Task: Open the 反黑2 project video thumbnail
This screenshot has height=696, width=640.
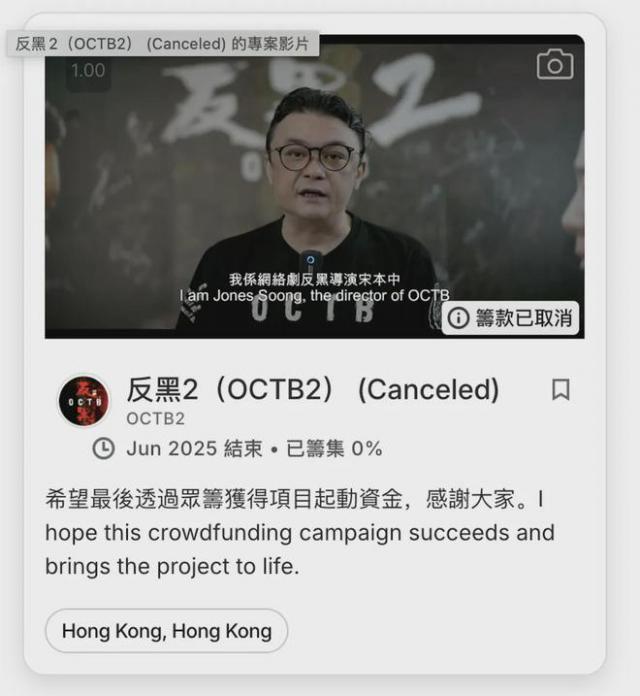Action: pyautogui.click(x=314, y=190)
